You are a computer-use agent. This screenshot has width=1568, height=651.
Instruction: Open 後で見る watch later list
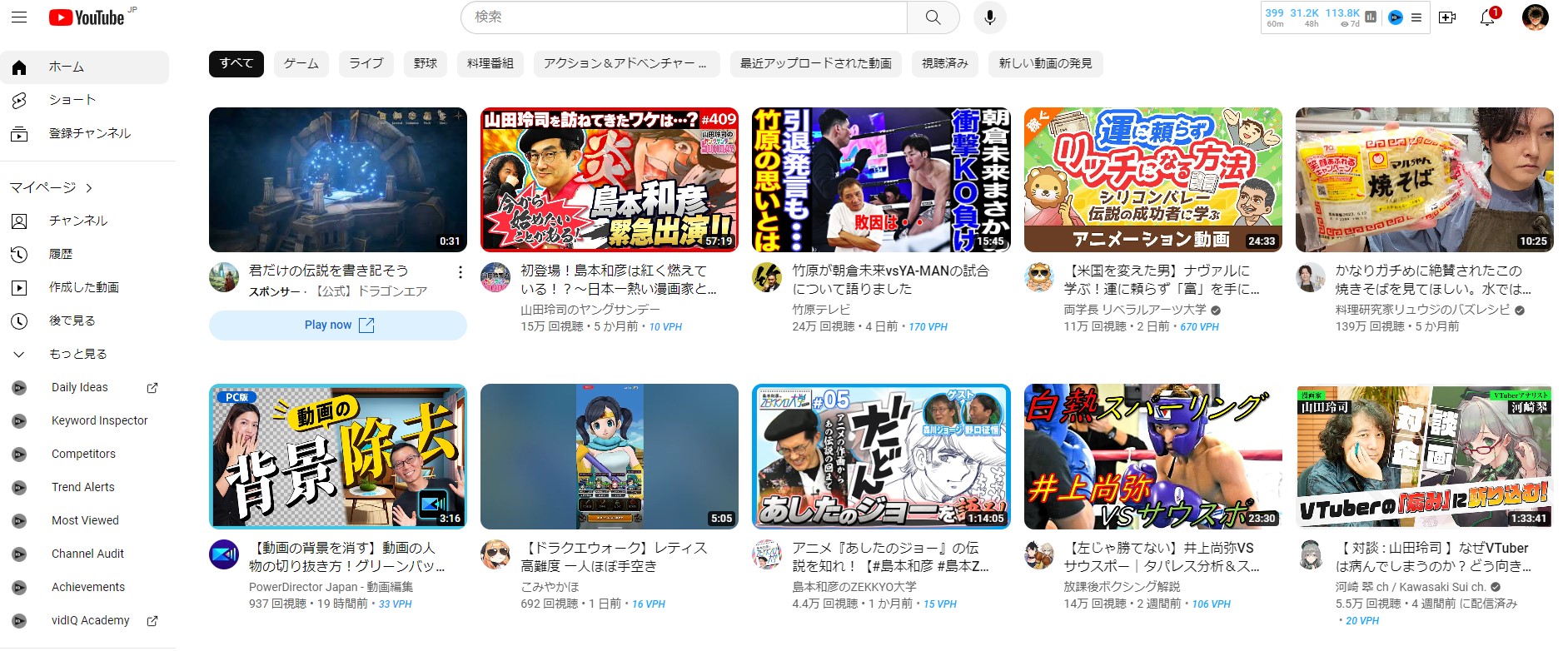point(72,321)
